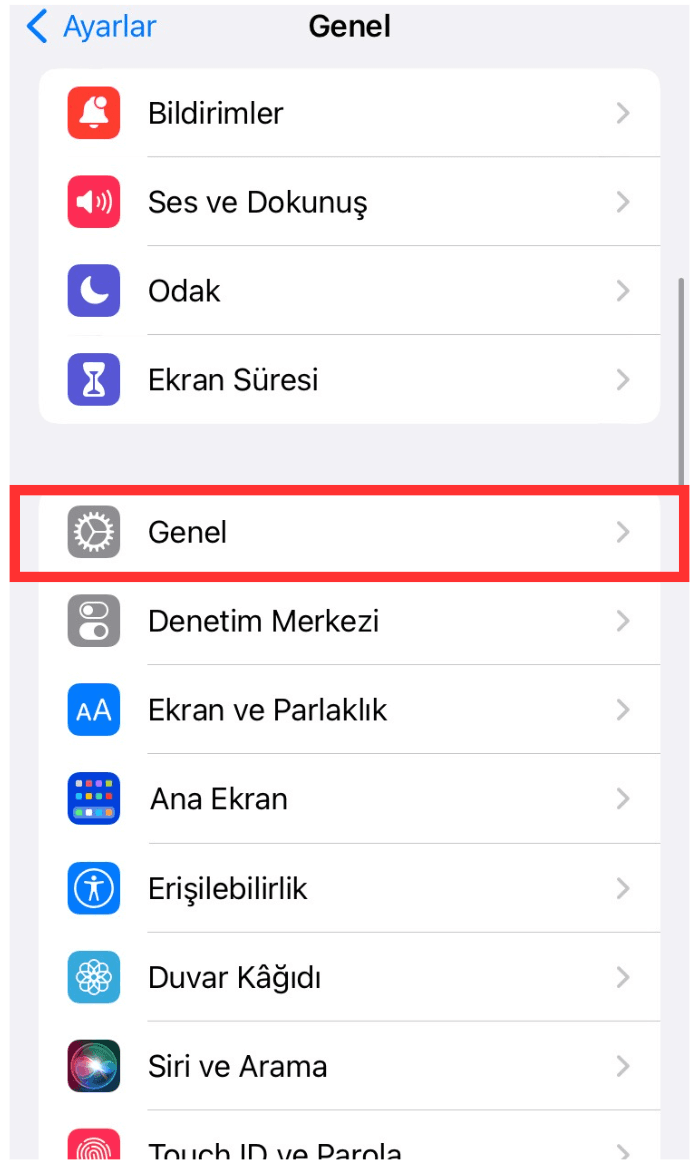Open the Genel settings row

click(x=349, y=532)
